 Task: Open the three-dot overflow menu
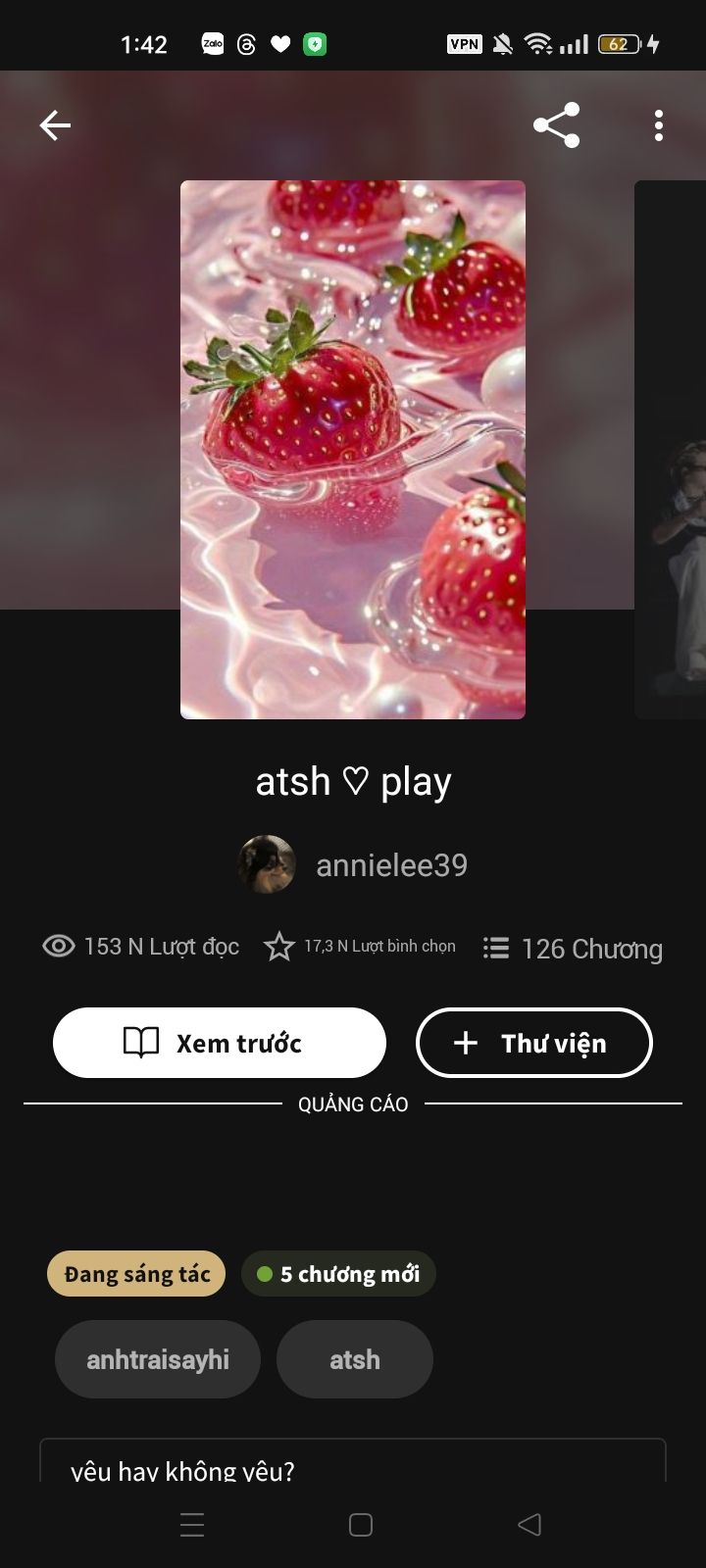pos(658,125)
